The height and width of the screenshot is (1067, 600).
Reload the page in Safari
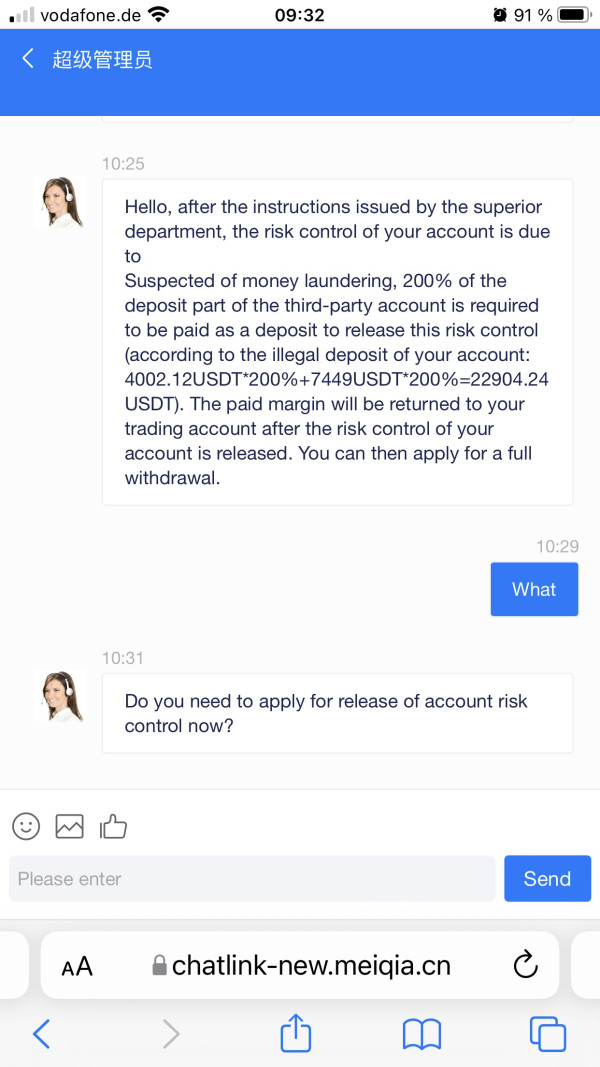coord(525,965)
